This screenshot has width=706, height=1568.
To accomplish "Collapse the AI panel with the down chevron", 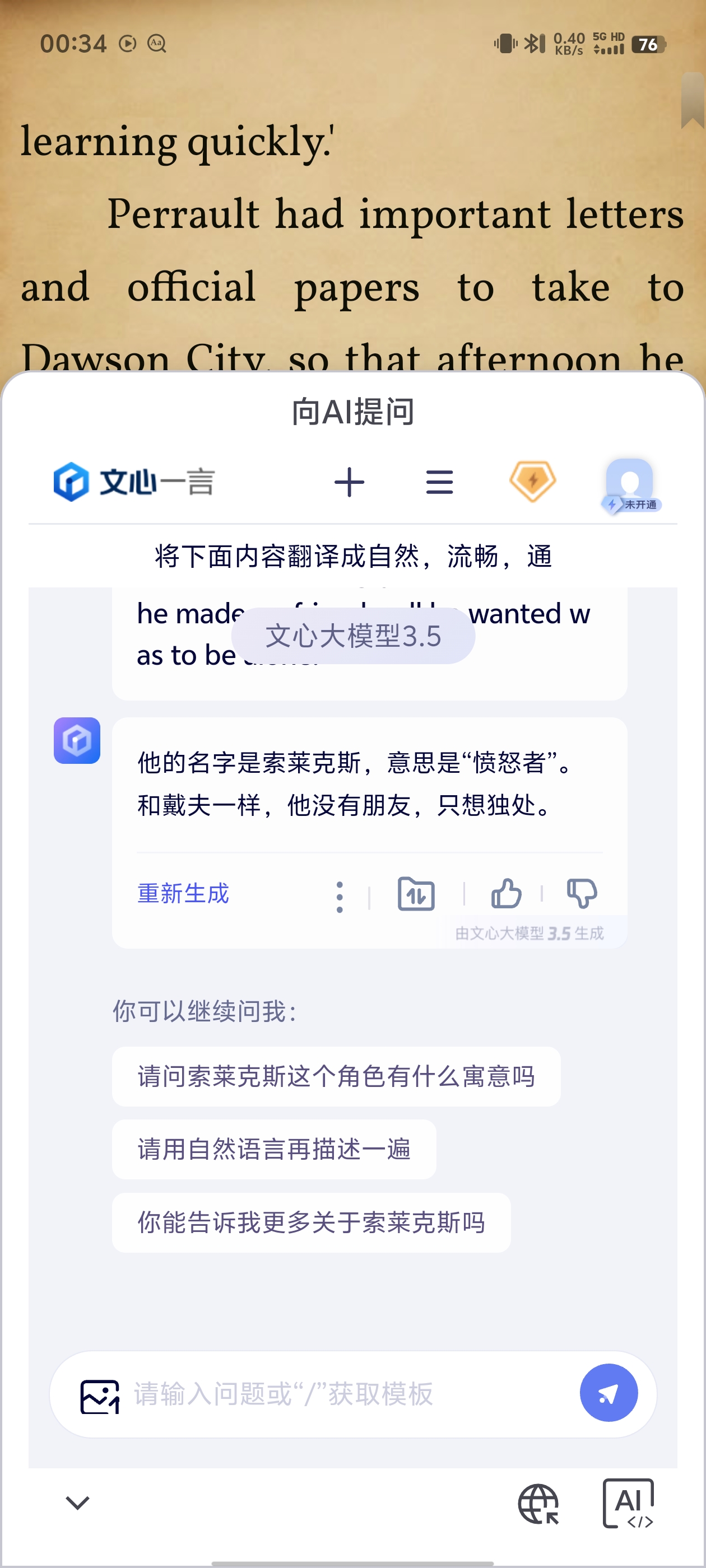I will 77,1503.
